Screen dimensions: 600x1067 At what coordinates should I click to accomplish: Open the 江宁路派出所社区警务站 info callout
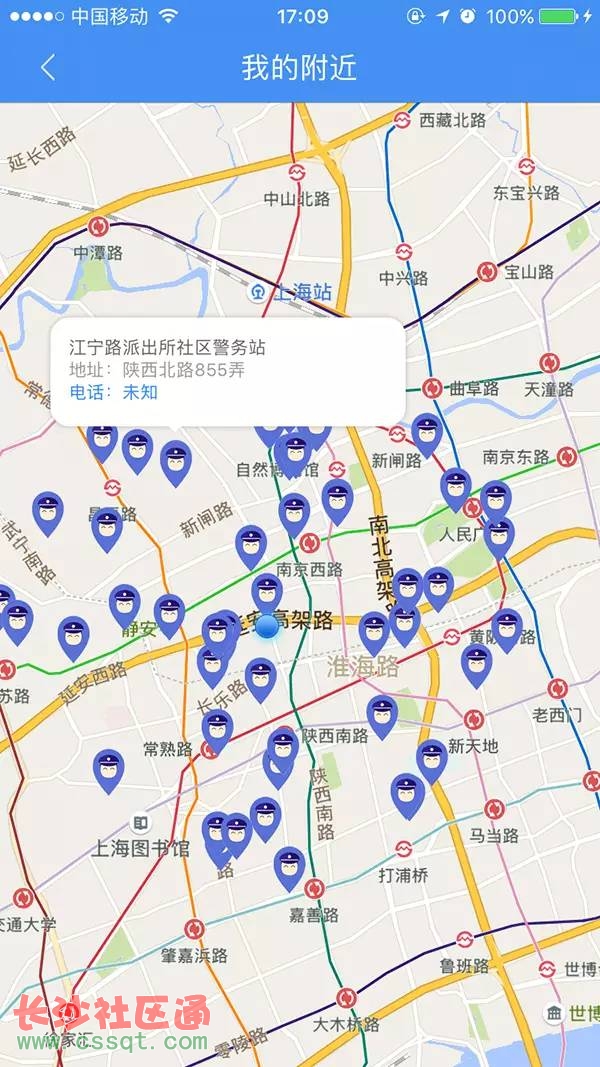[x=228, y=372]
